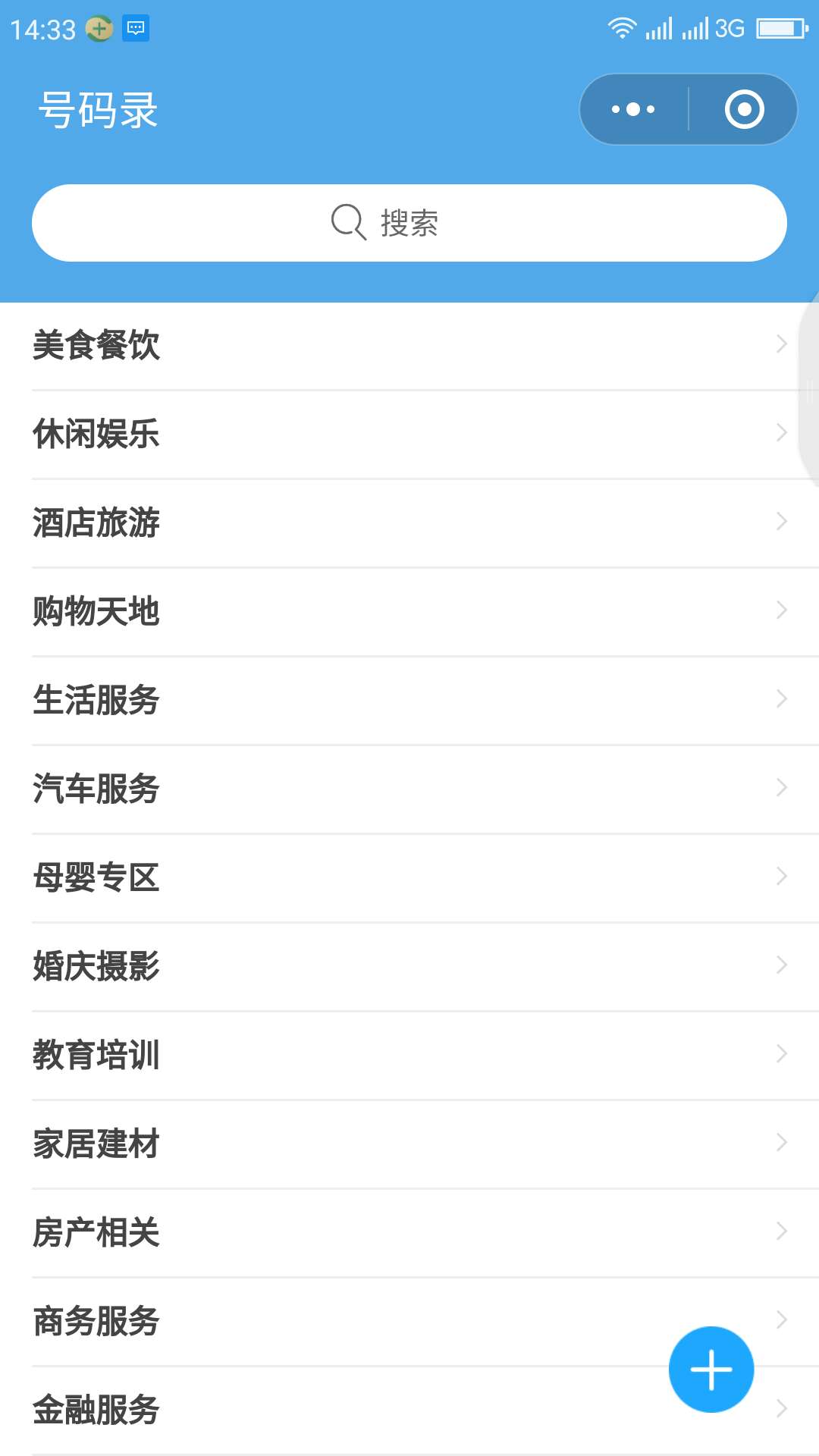Open the 母婴专区 category

coord(409,878)
